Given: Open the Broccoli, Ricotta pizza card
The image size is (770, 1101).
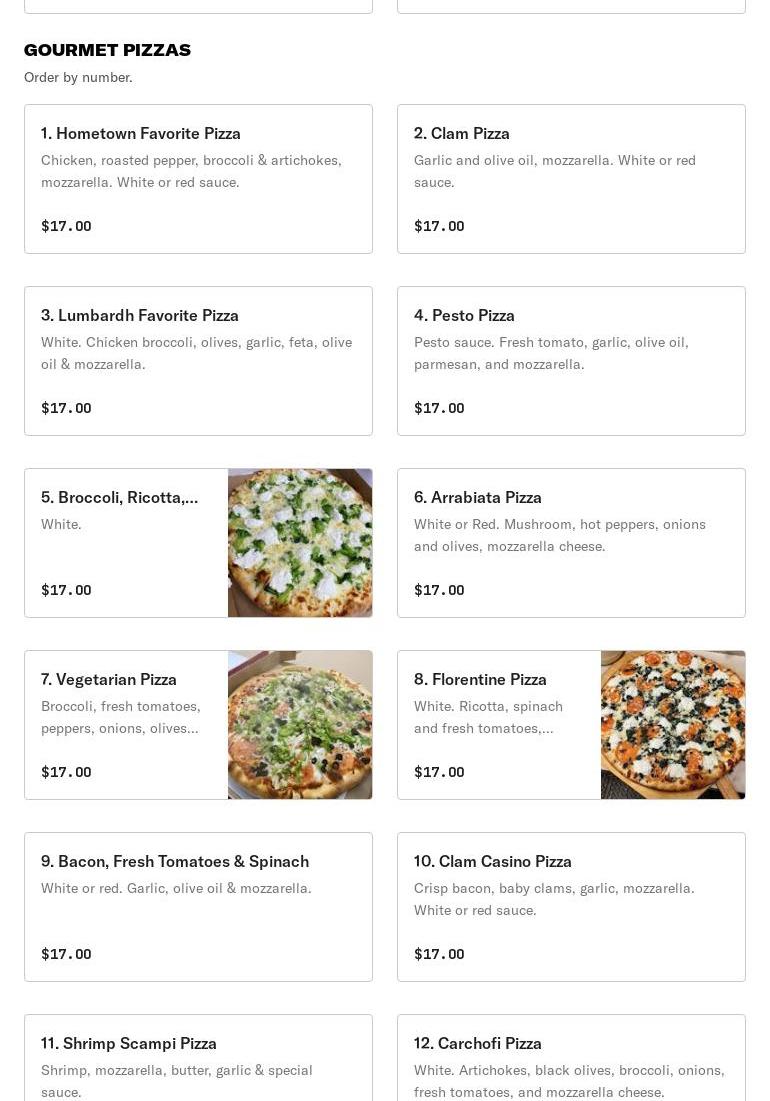Looking at the screenshot, I should (198, 543).
